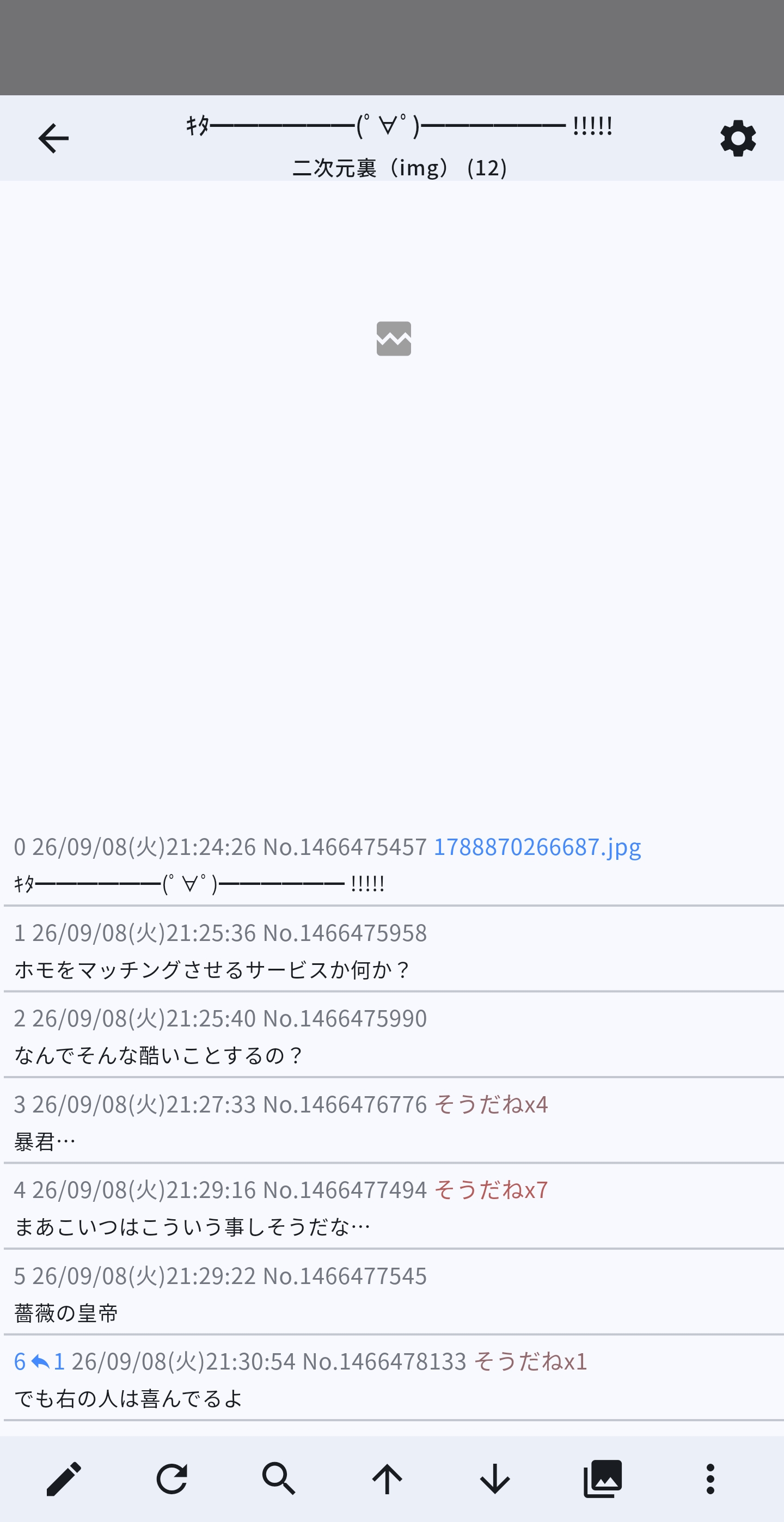The image size is (784, 1522).
Task: Search within the thread
Action: pos(279,1479)
